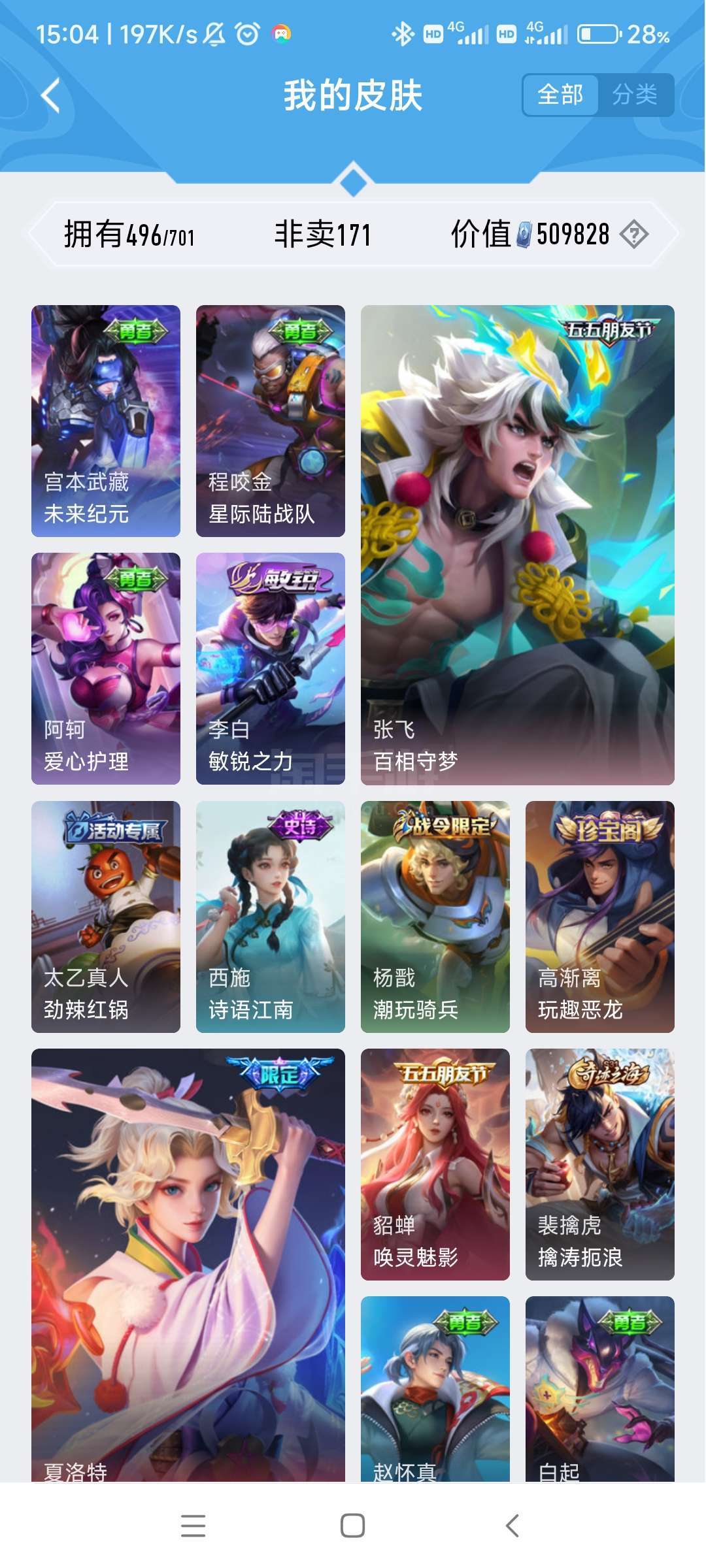Open the 夏洛特 limited skin card
This screenshot has width=706, height=1568.
[x=188, y=1265]
